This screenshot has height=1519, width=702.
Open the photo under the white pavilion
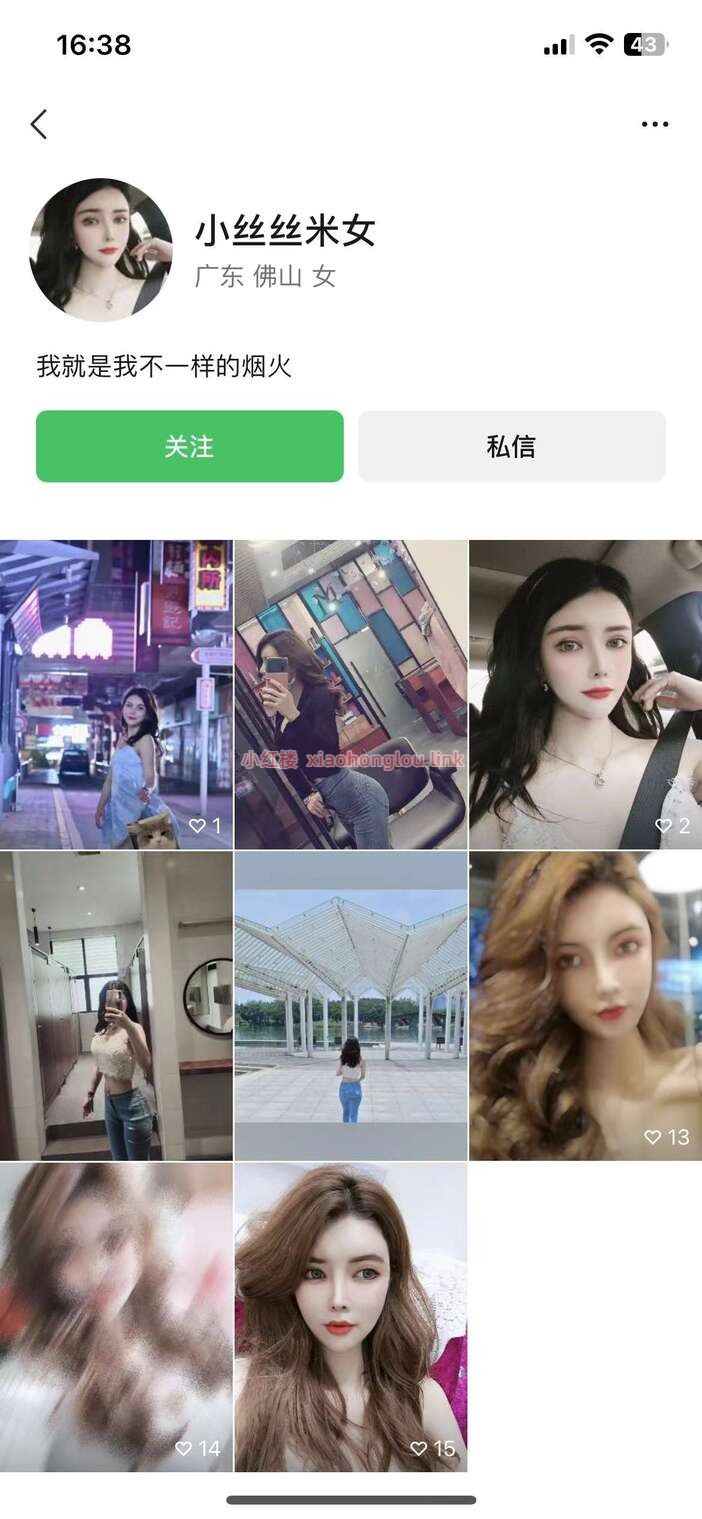click(351, 1005)
